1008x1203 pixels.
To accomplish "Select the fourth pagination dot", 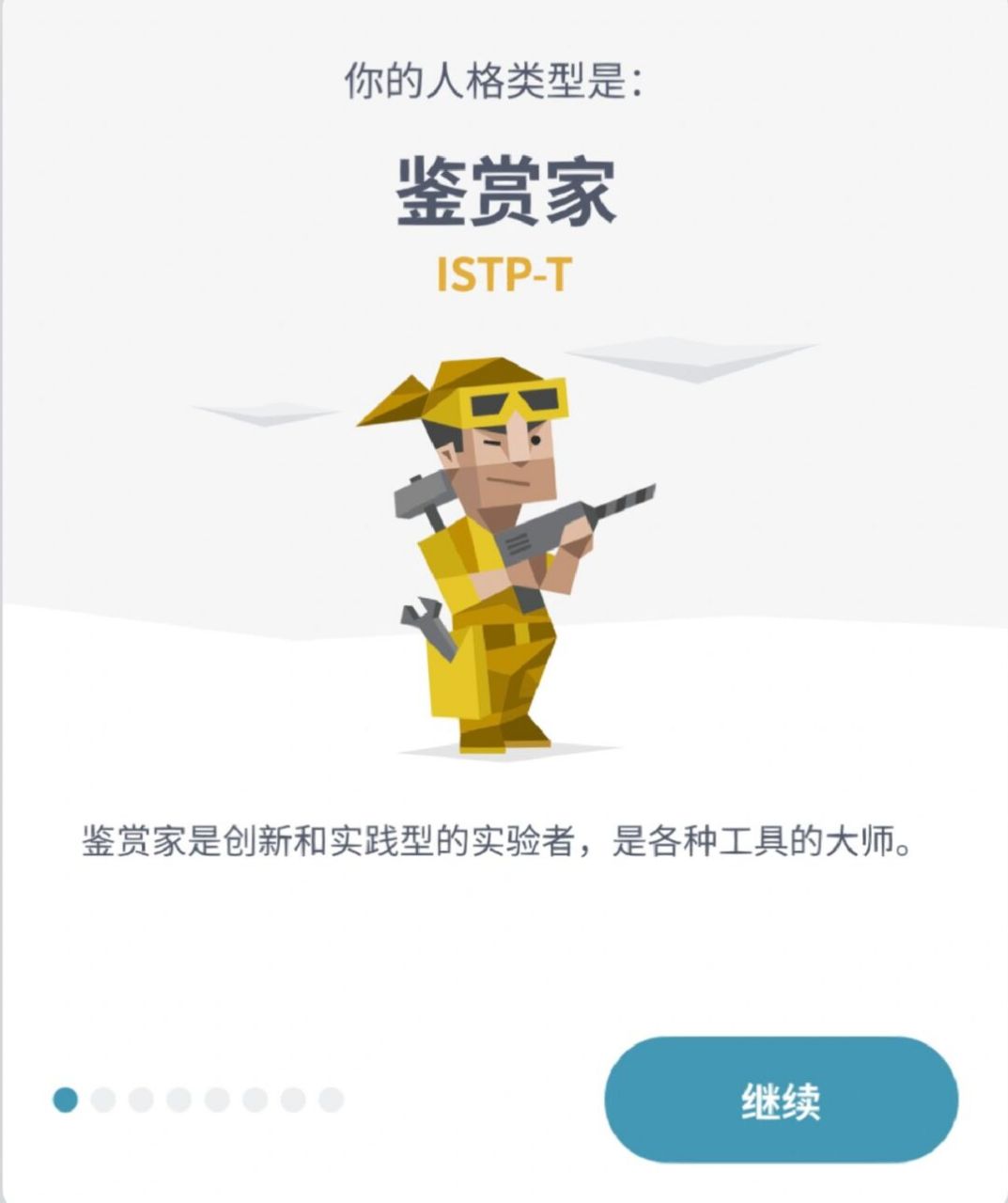I will click(x=178, y=1097).
